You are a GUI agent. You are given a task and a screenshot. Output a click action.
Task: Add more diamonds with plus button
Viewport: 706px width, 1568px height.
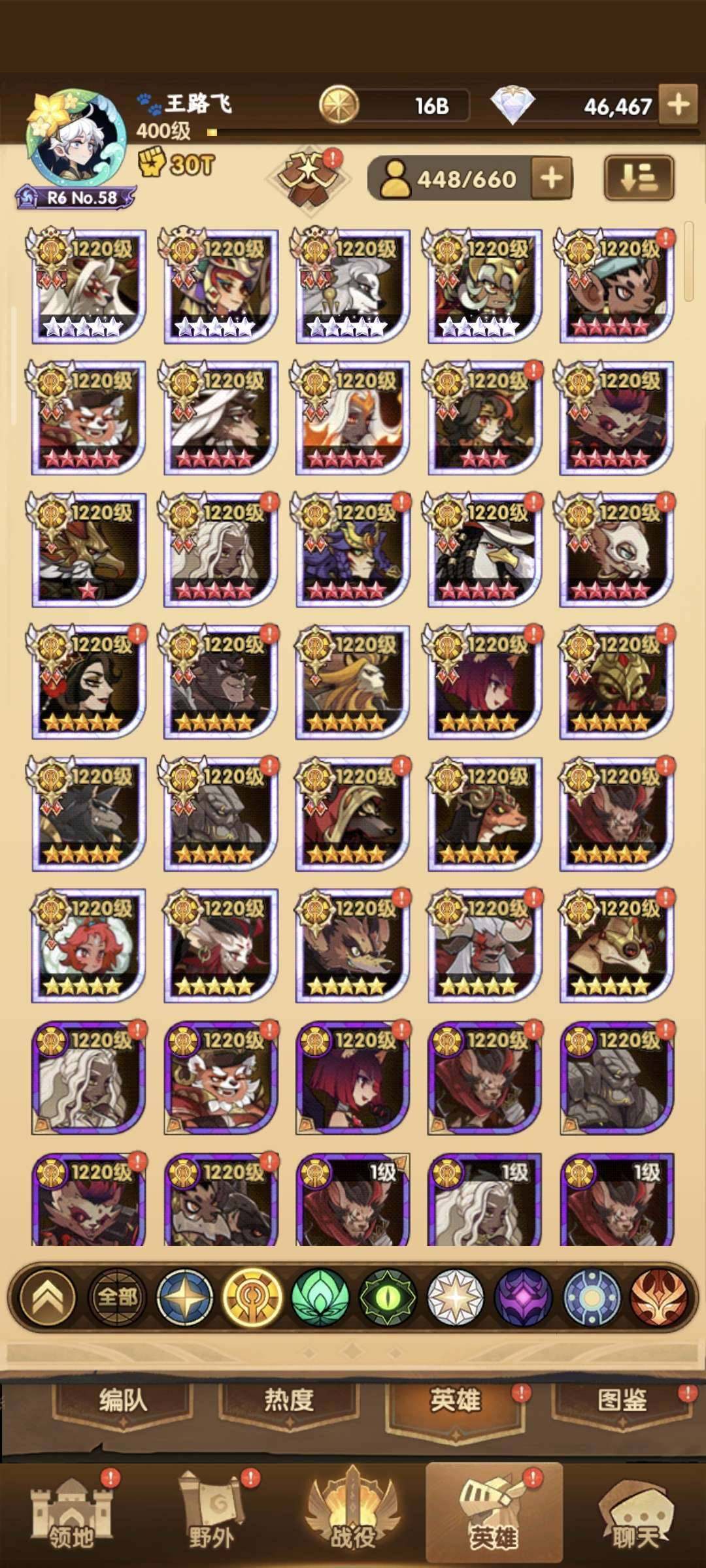(x=679, y=105)
